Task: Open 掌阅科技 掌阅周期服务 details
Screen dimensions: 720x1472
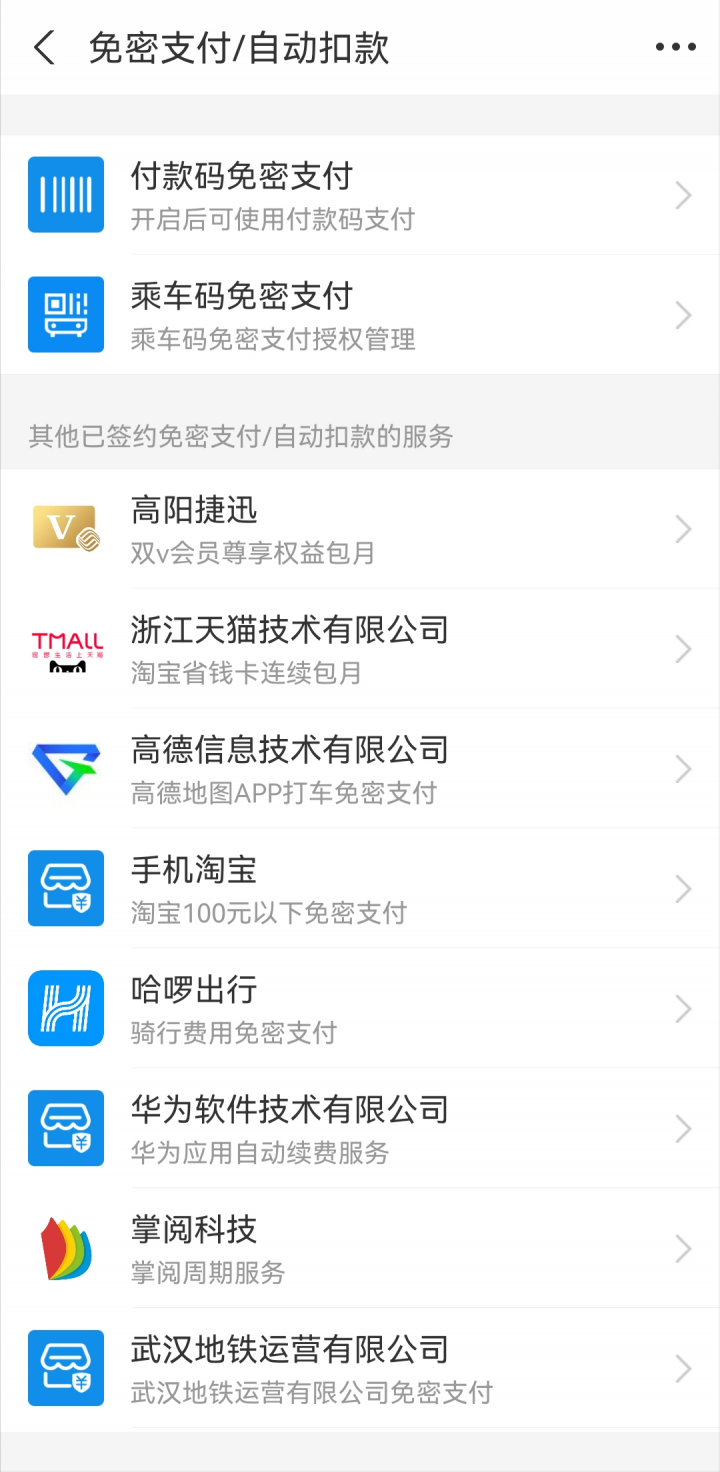Action: click(360, 1249)
